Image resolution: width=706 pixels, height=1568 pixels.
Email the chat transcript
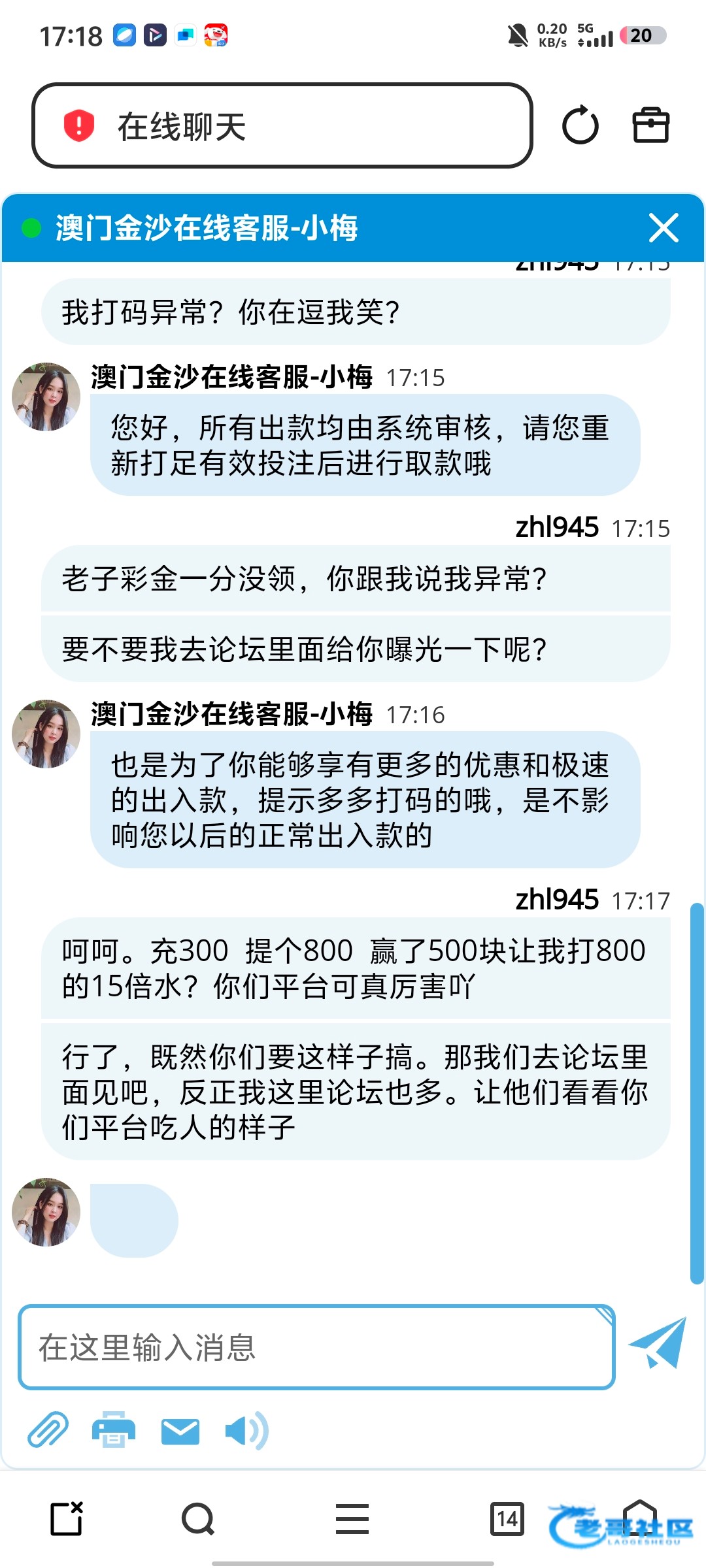180,1431
